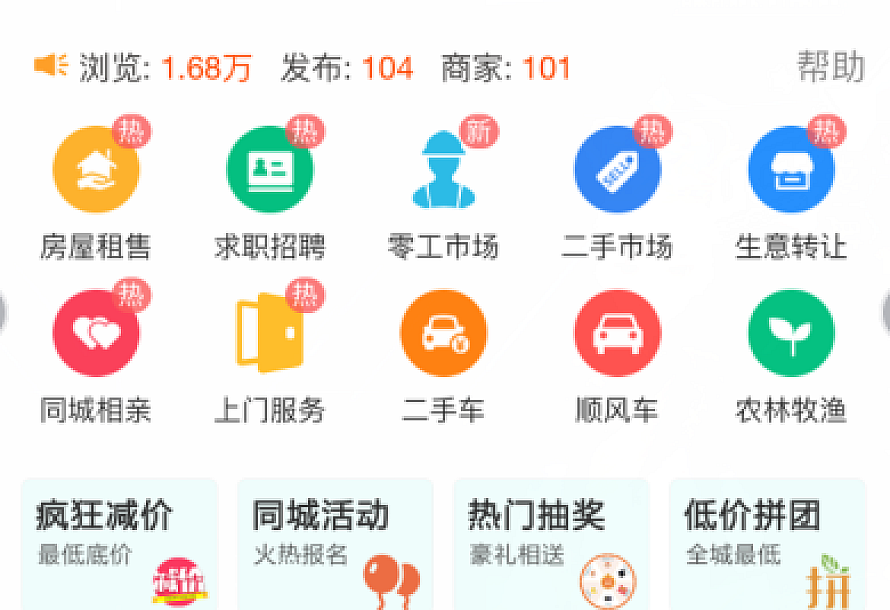
Task: Open 顺风车 ride sharing
Action: pyautogui.click(x=617, y=334)
